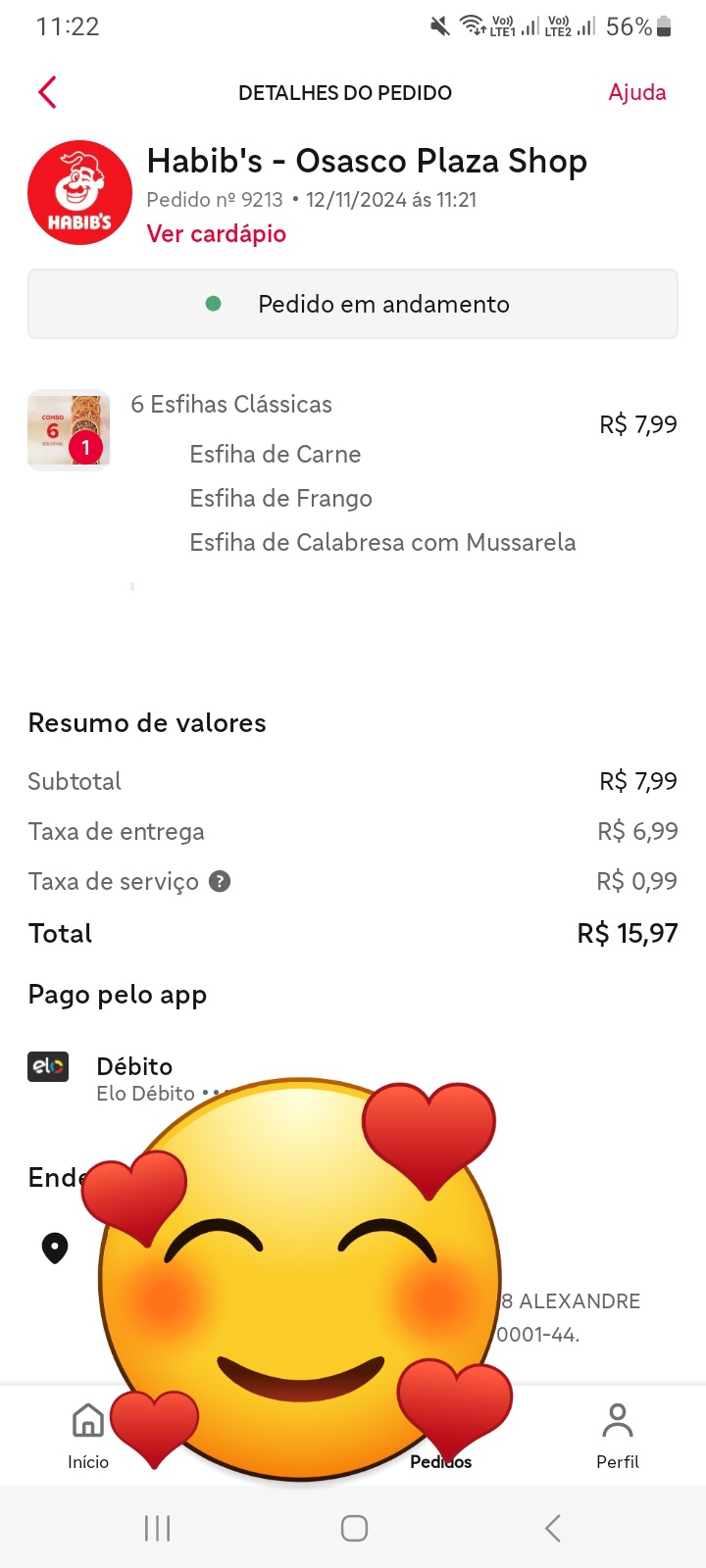Tap Ver cardápio to view the menu
The width and height of the screenshot is (706, 1568).
point(217,233)
